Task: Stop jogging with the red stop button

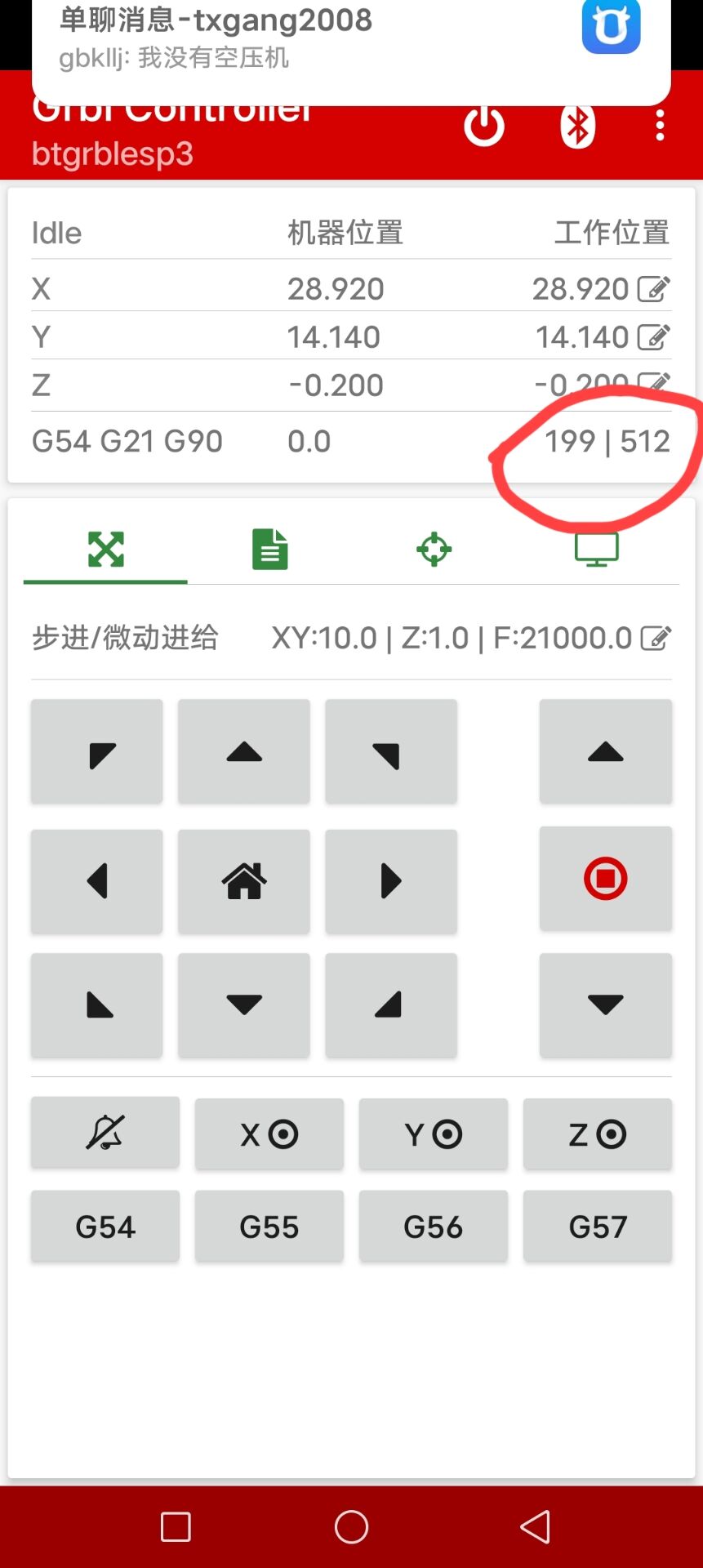Action: [606, 879]
